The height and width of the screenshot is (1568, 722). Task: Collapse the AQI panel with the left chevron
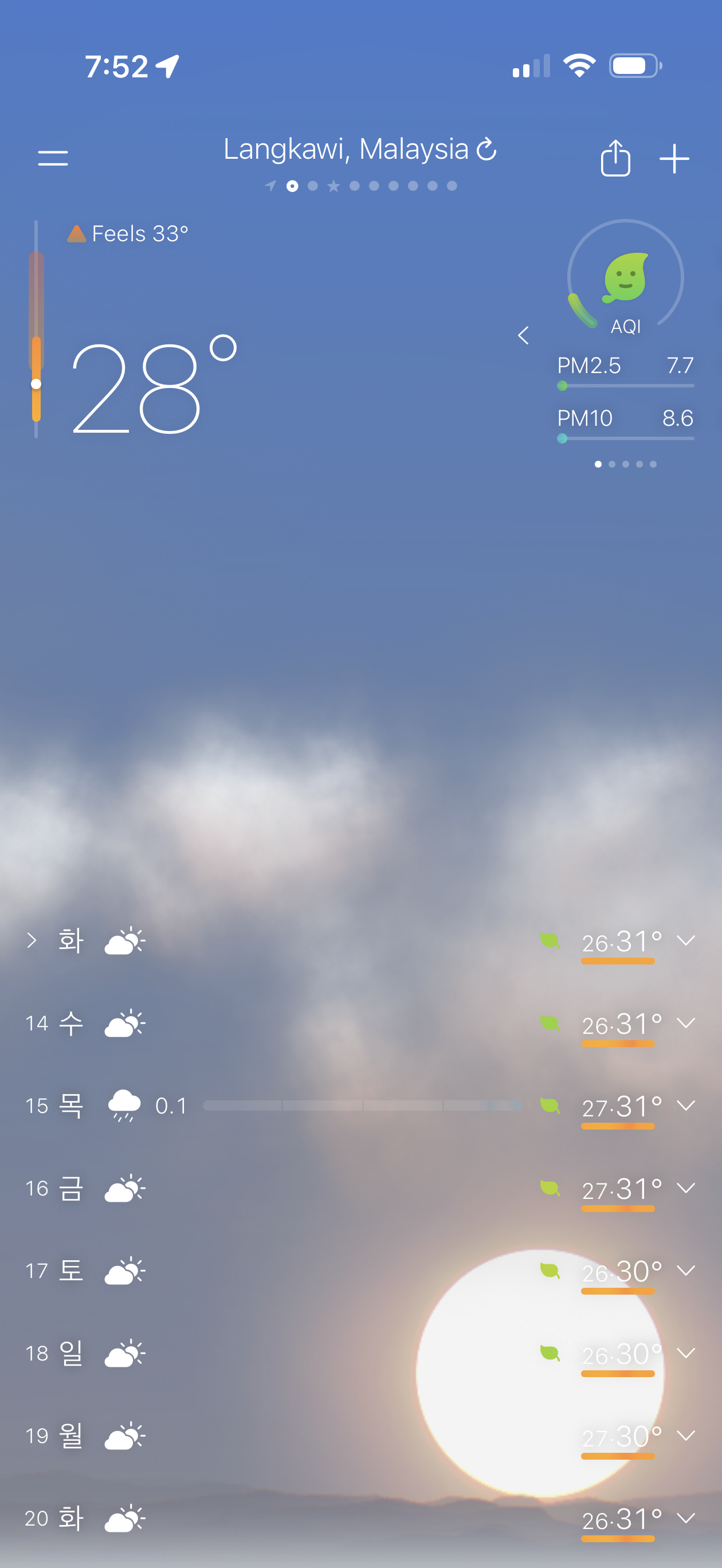pos(523,335)
